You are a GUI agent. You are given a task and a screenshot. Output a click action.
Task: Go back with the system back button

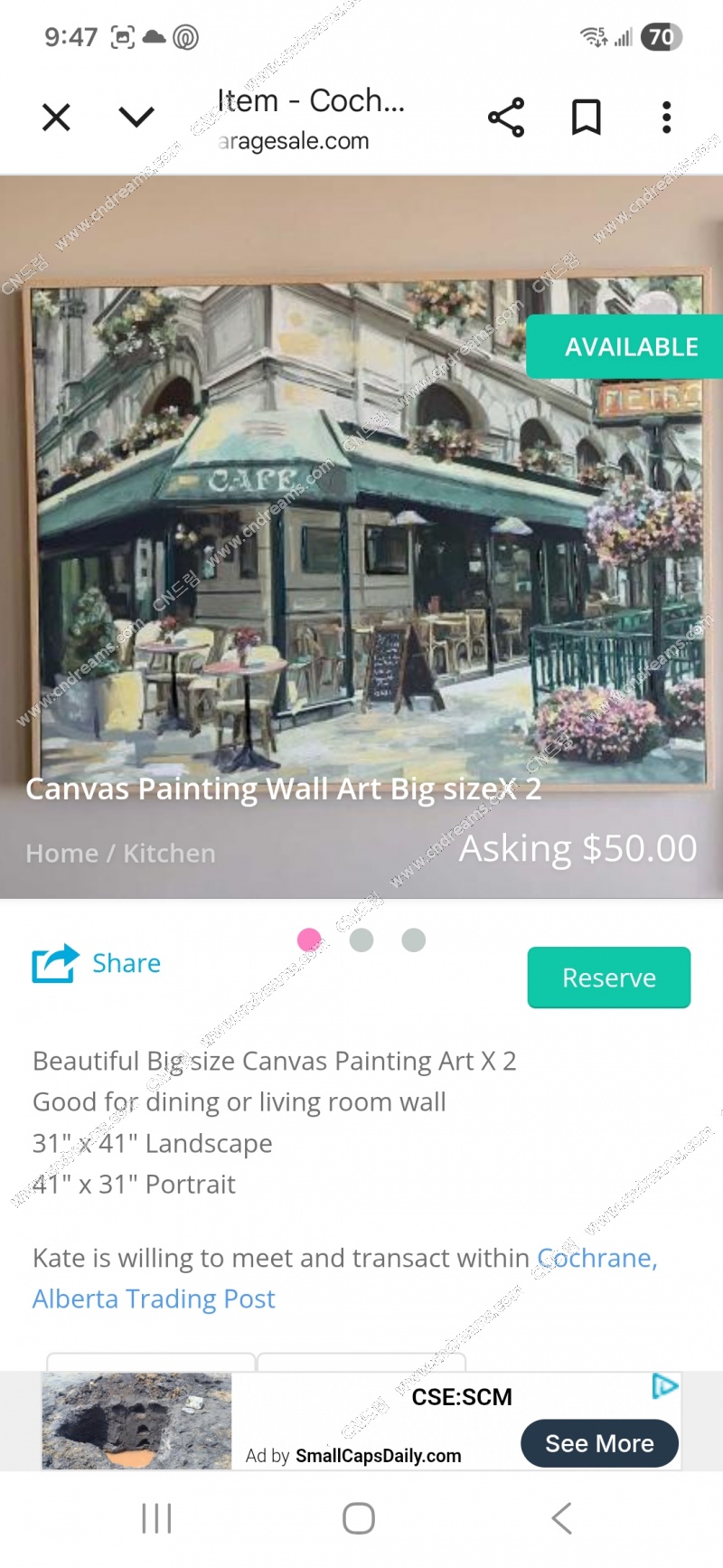(561, 1518)
